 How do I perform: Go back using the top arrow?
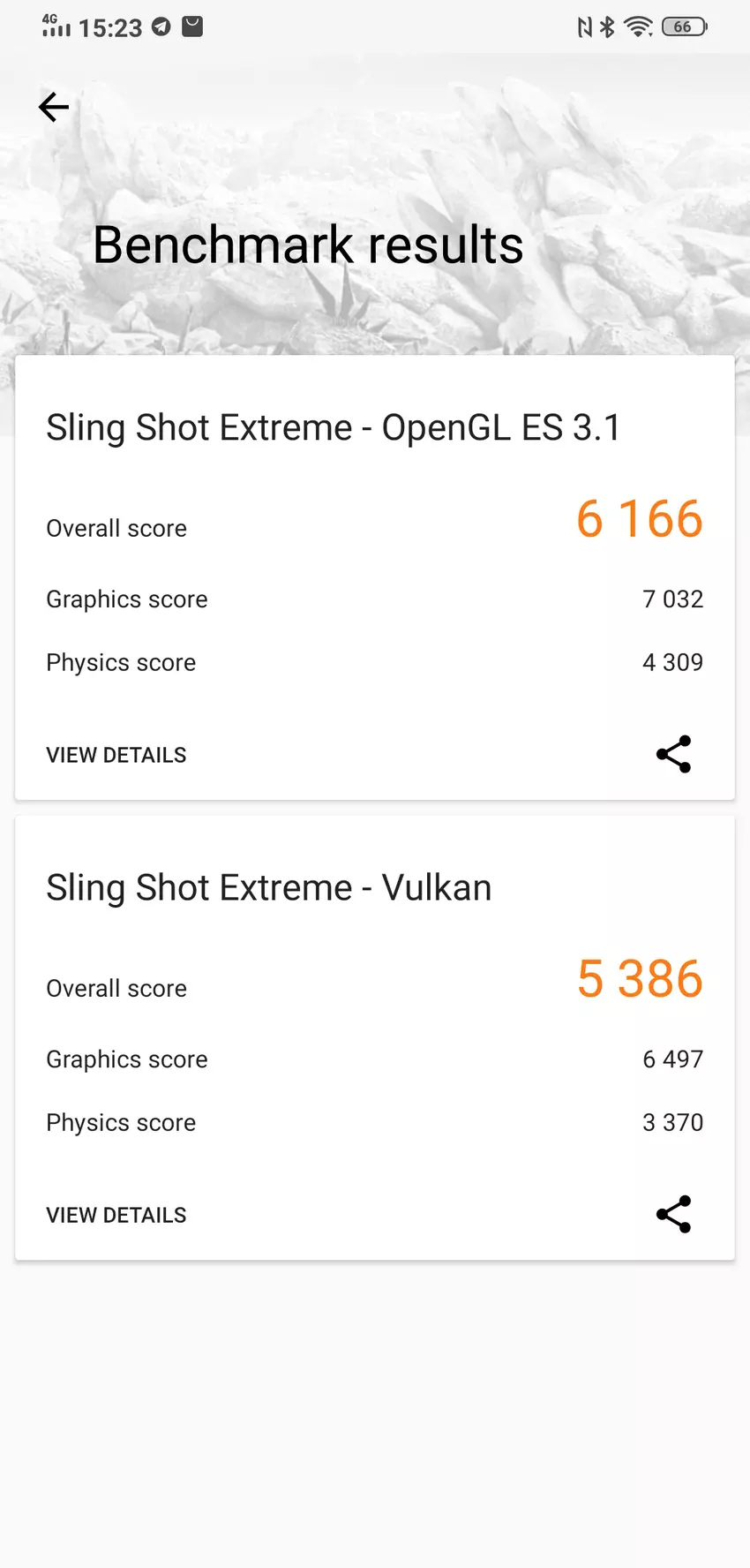point(54,108)
